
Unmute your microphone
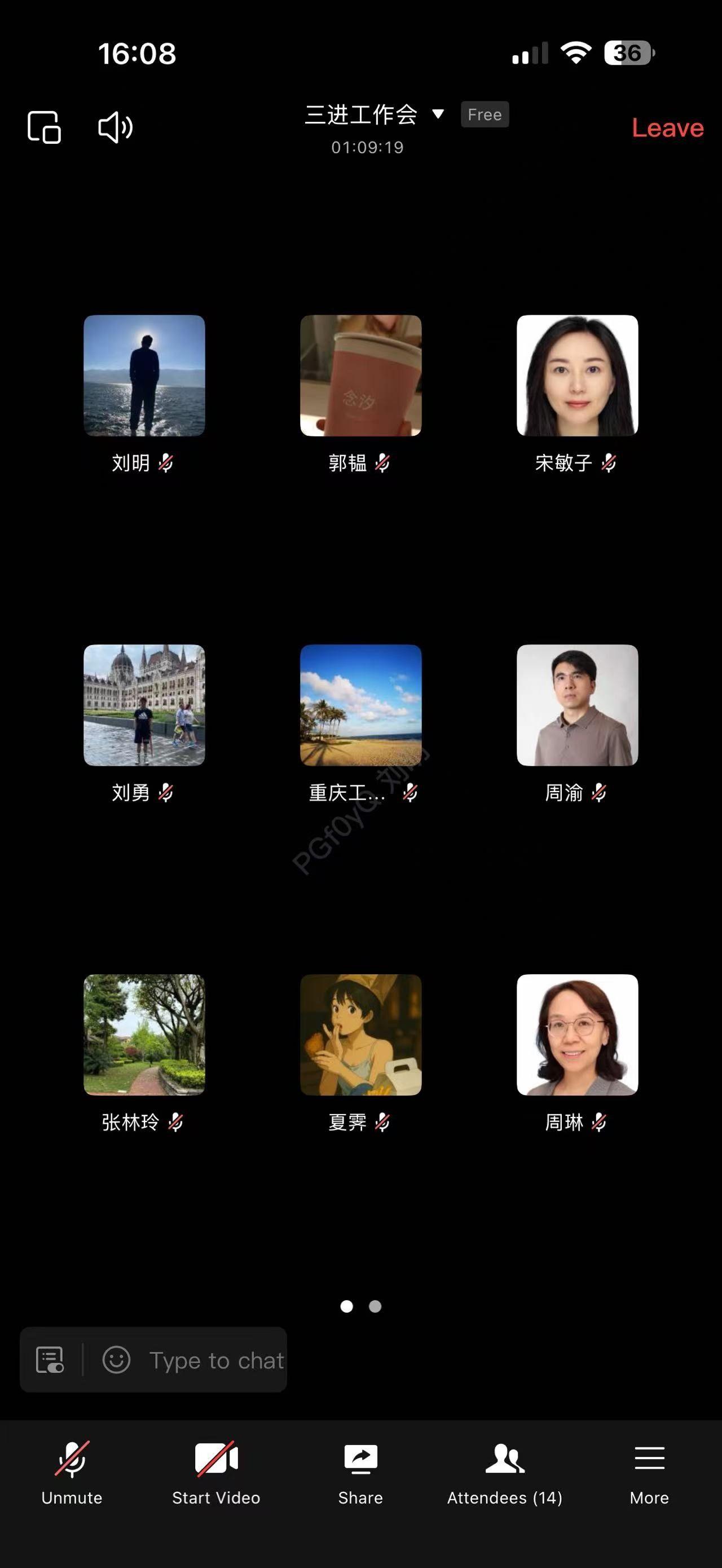[72, 1472]
